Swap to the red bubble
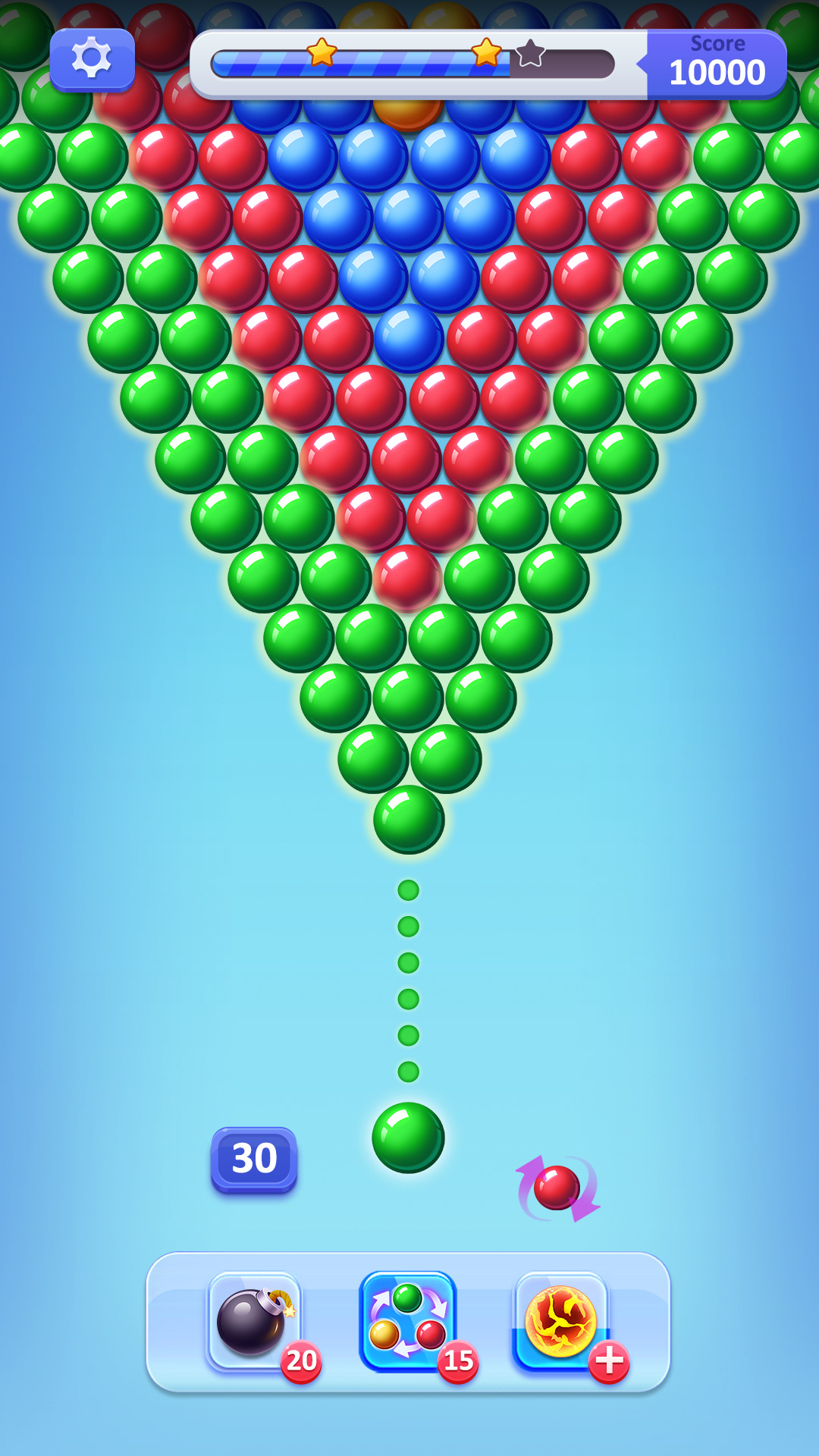This screenshot has height=1456, width=819. click(557, 1188)
